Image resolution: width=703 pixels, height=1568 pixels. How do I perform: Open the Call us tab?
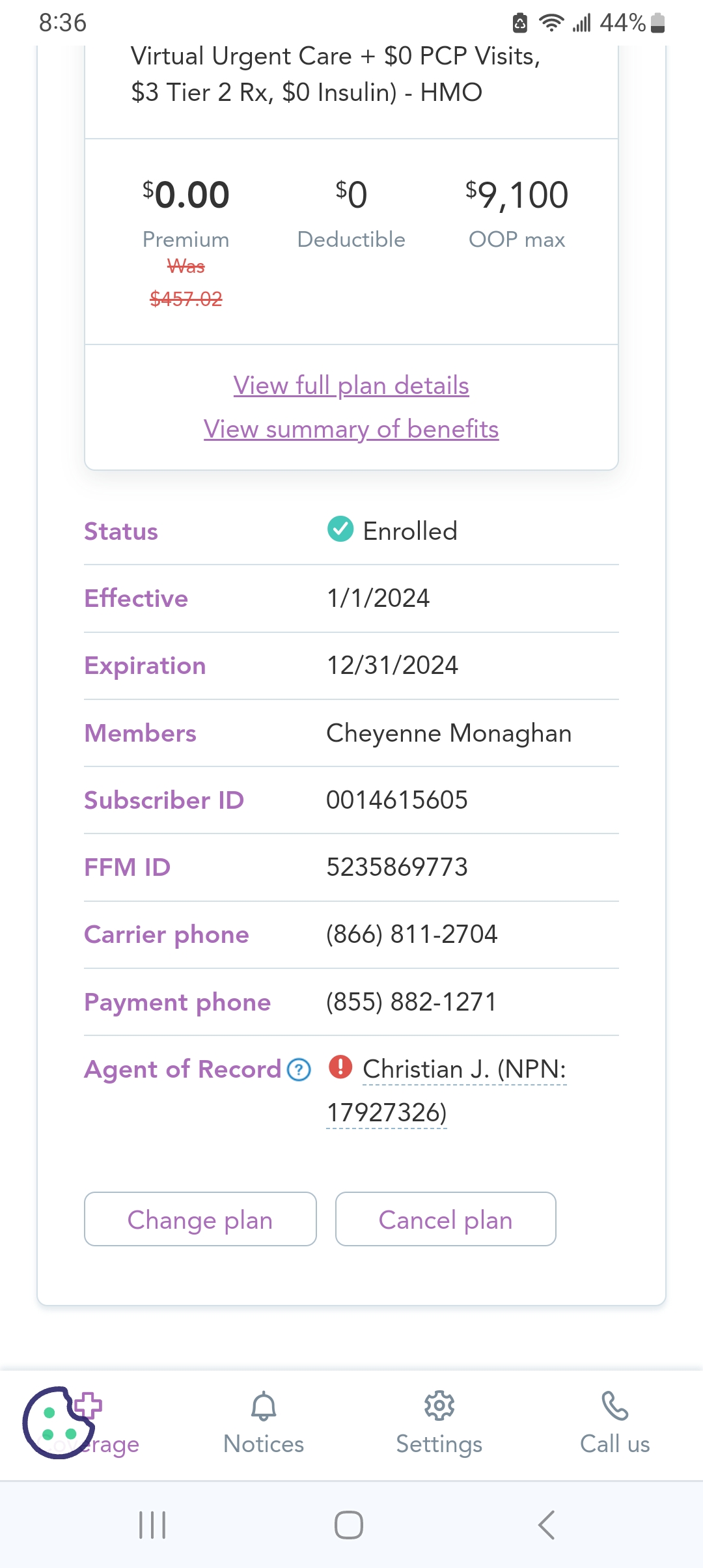coord(615,1423)
